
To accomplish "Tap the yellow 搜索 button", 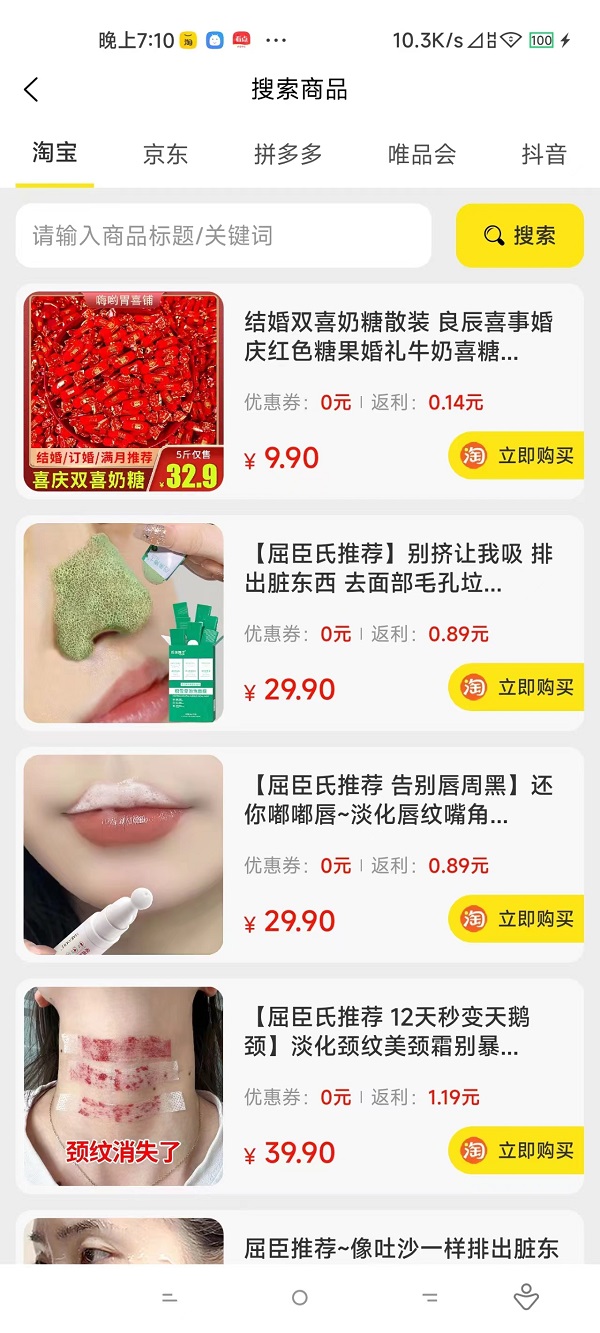I will (x=519, y=236).
